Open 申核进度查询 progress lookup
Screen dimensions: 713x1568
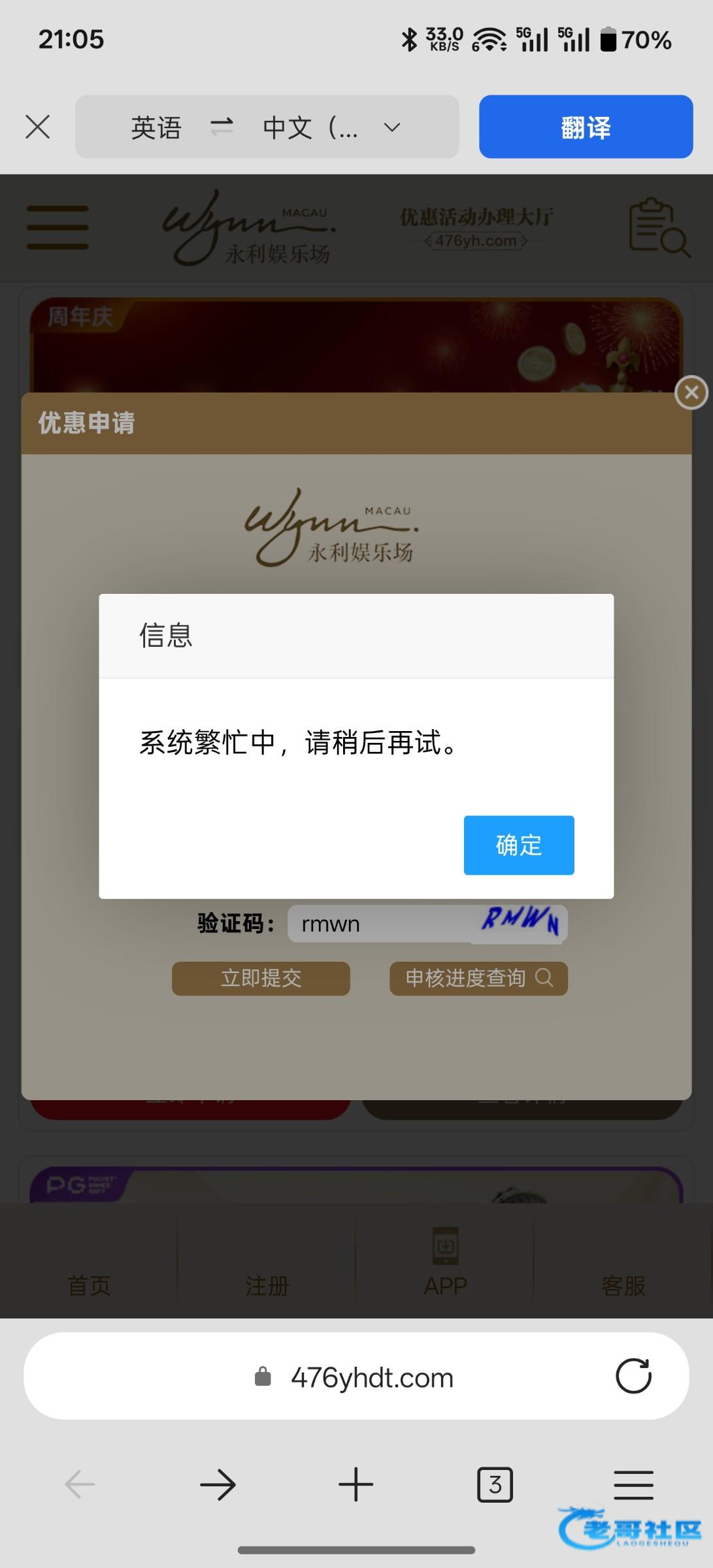pos(478,978)
